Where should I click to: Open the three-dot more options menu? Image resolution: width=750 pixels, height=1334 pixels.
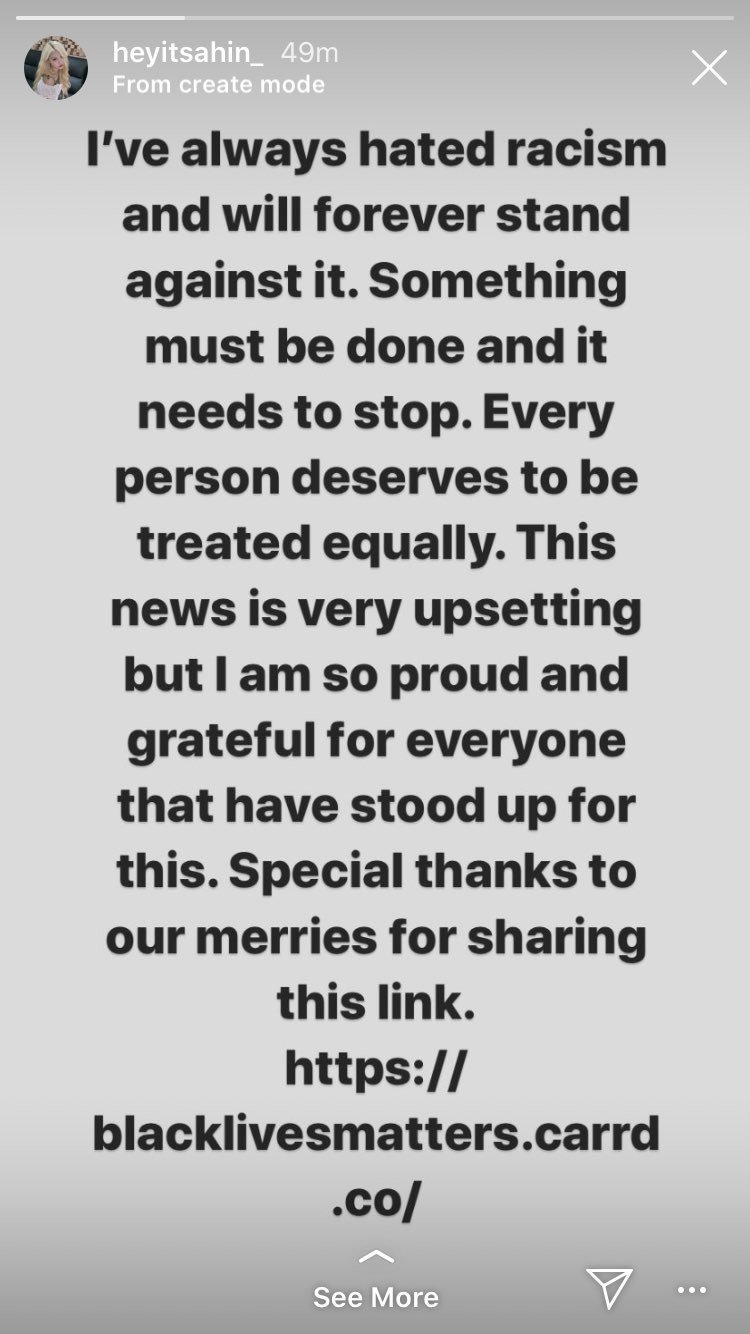(692, 1290)
